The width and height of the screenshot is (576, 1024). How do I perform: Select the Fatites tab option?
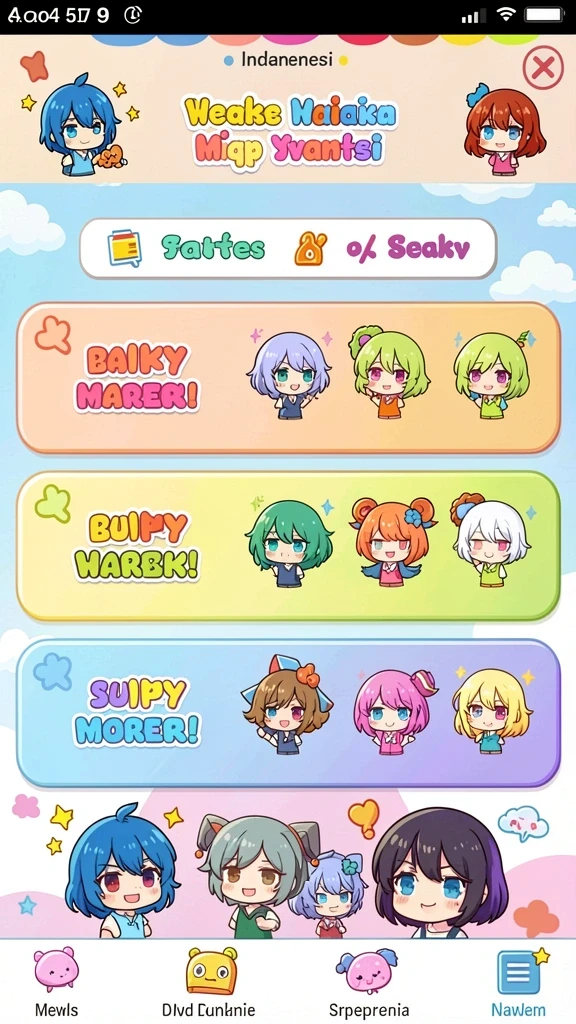click(x=187, y=248)
